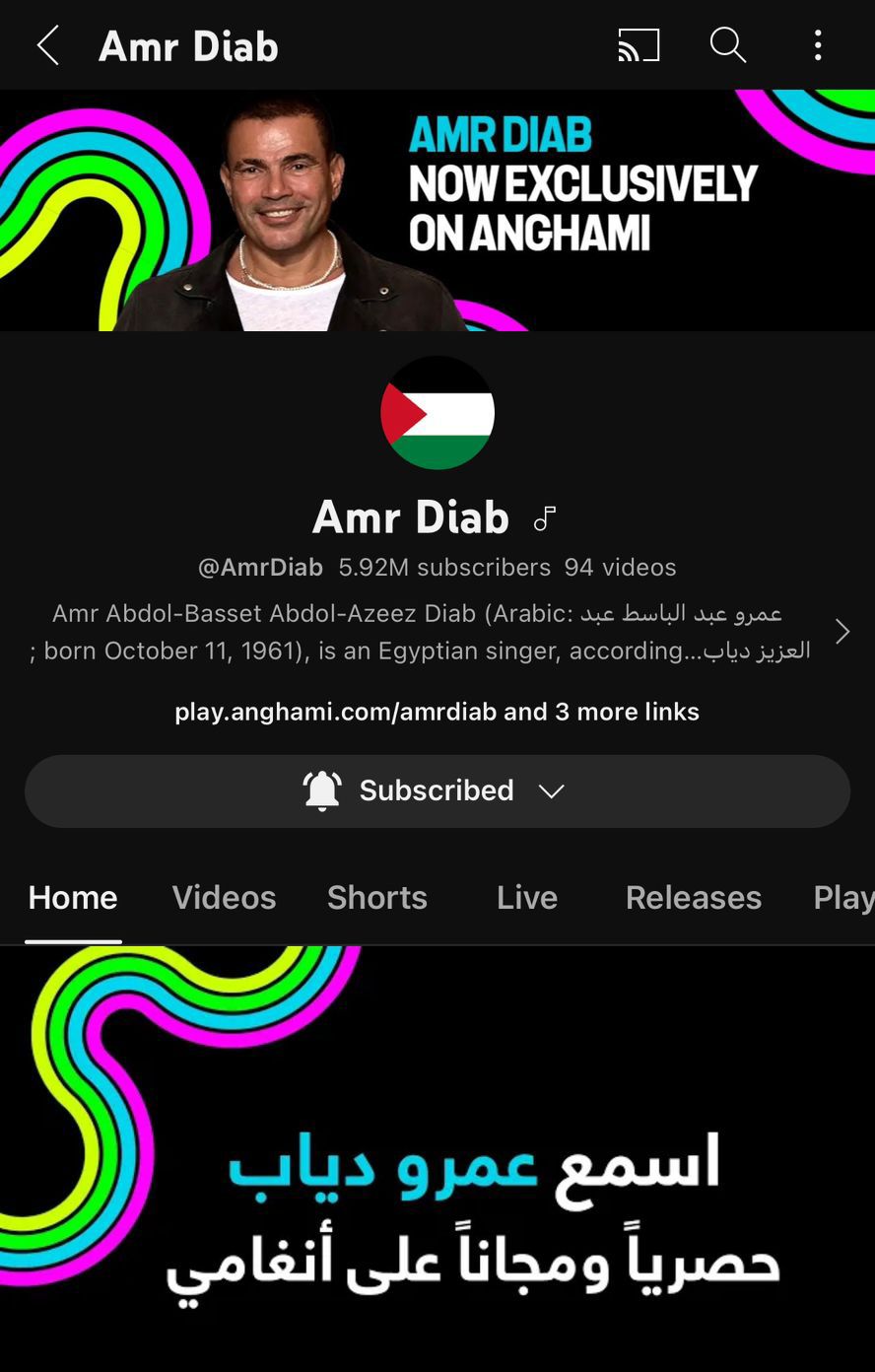Open the three-dot overflow menu

pyautogui.click(x=818, y=45)
